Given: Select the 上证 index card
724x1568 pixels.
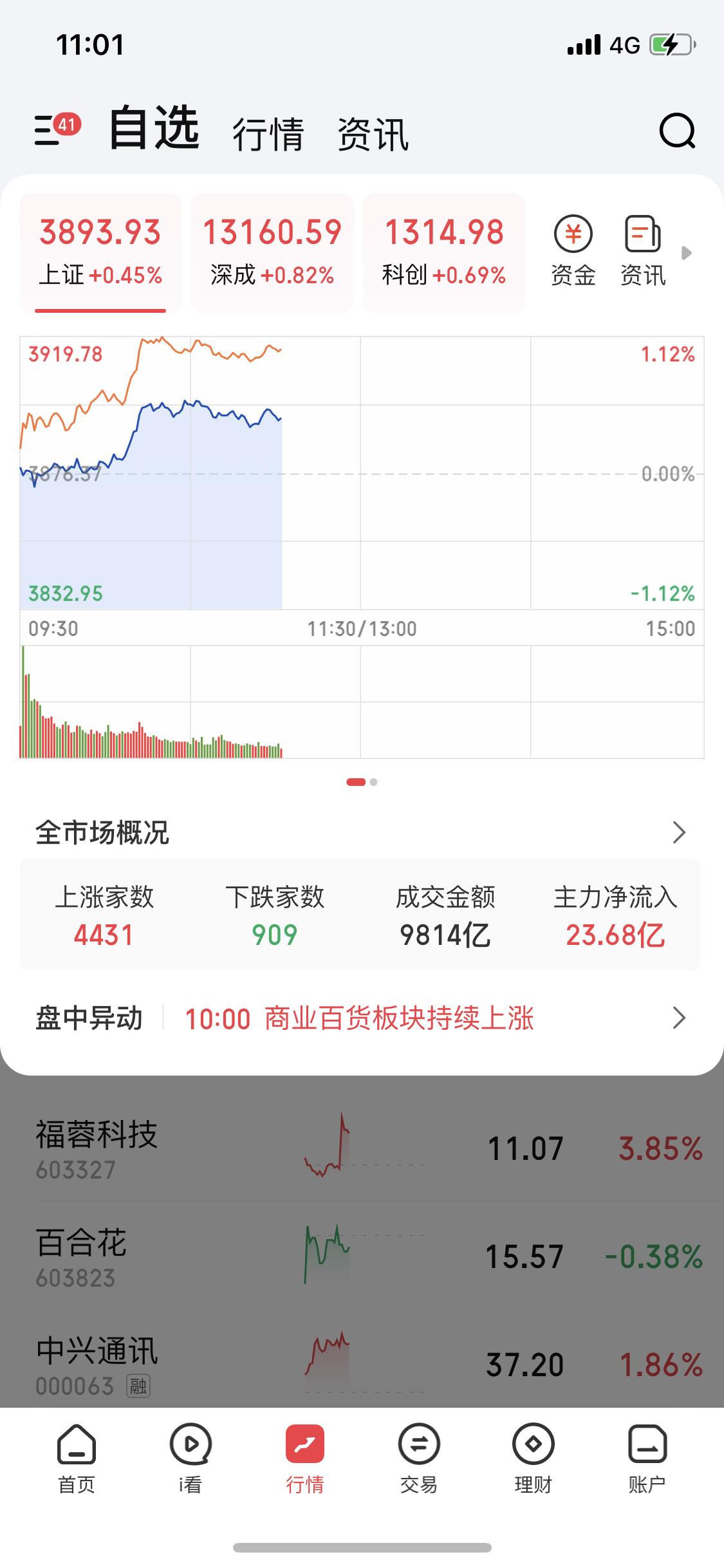Looking at the screenshot, I should (x=99, y=251).
